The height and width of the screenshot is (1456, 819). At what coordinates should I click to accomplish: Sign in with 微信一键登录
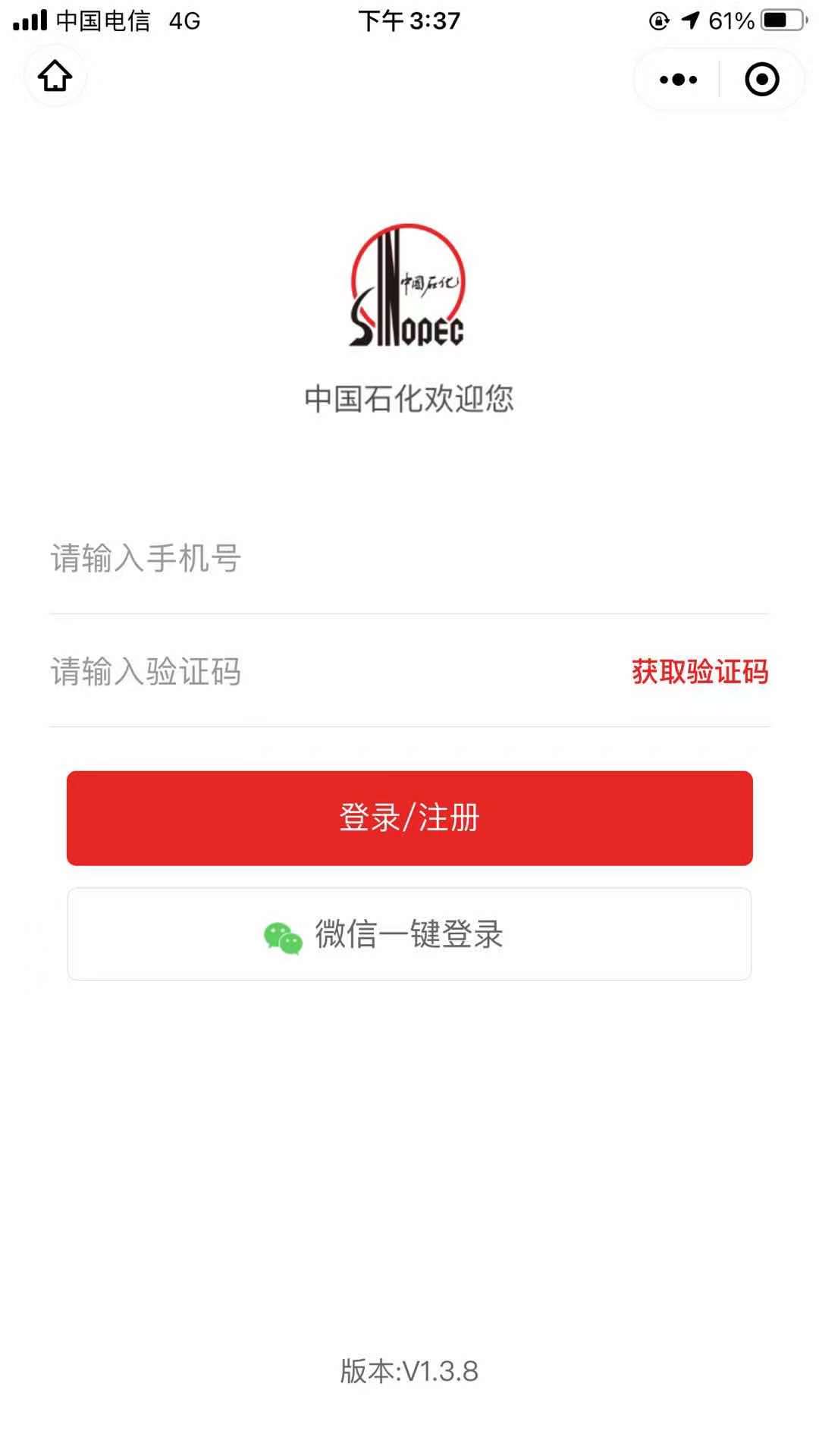409,934
